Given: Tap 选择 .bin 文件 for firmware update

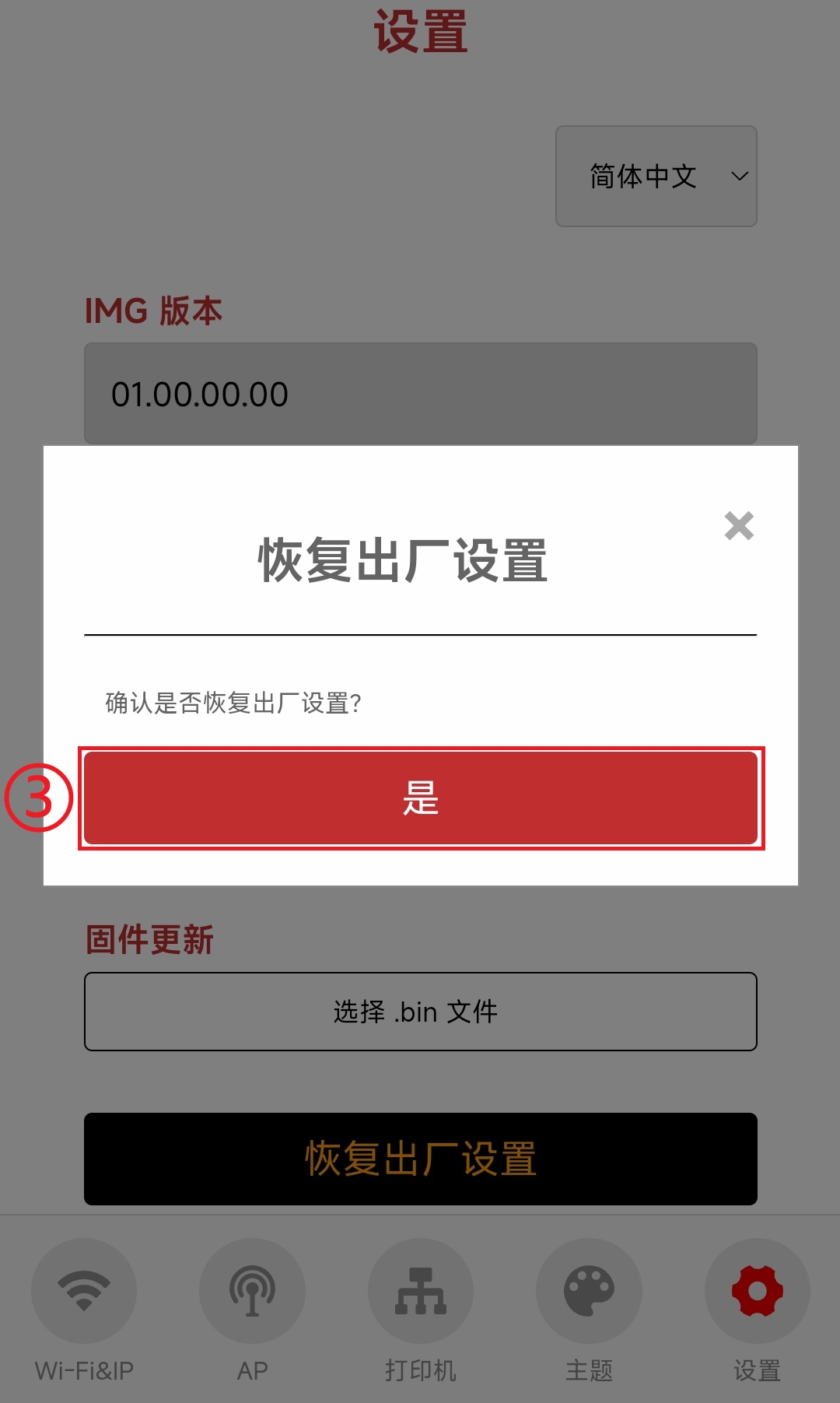Looking at the screenshot, I should tap(421, 1012).
